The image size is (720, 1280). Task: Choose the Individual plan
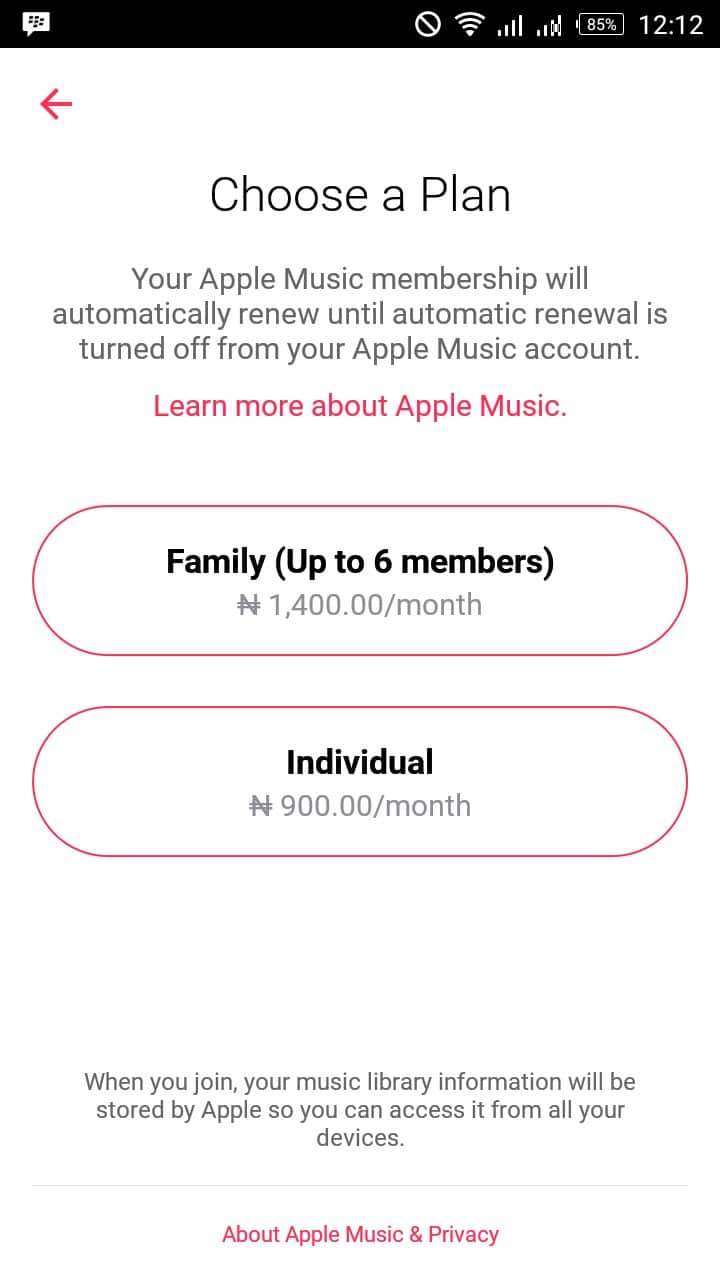pyautogui.click(x=360, y=782)
